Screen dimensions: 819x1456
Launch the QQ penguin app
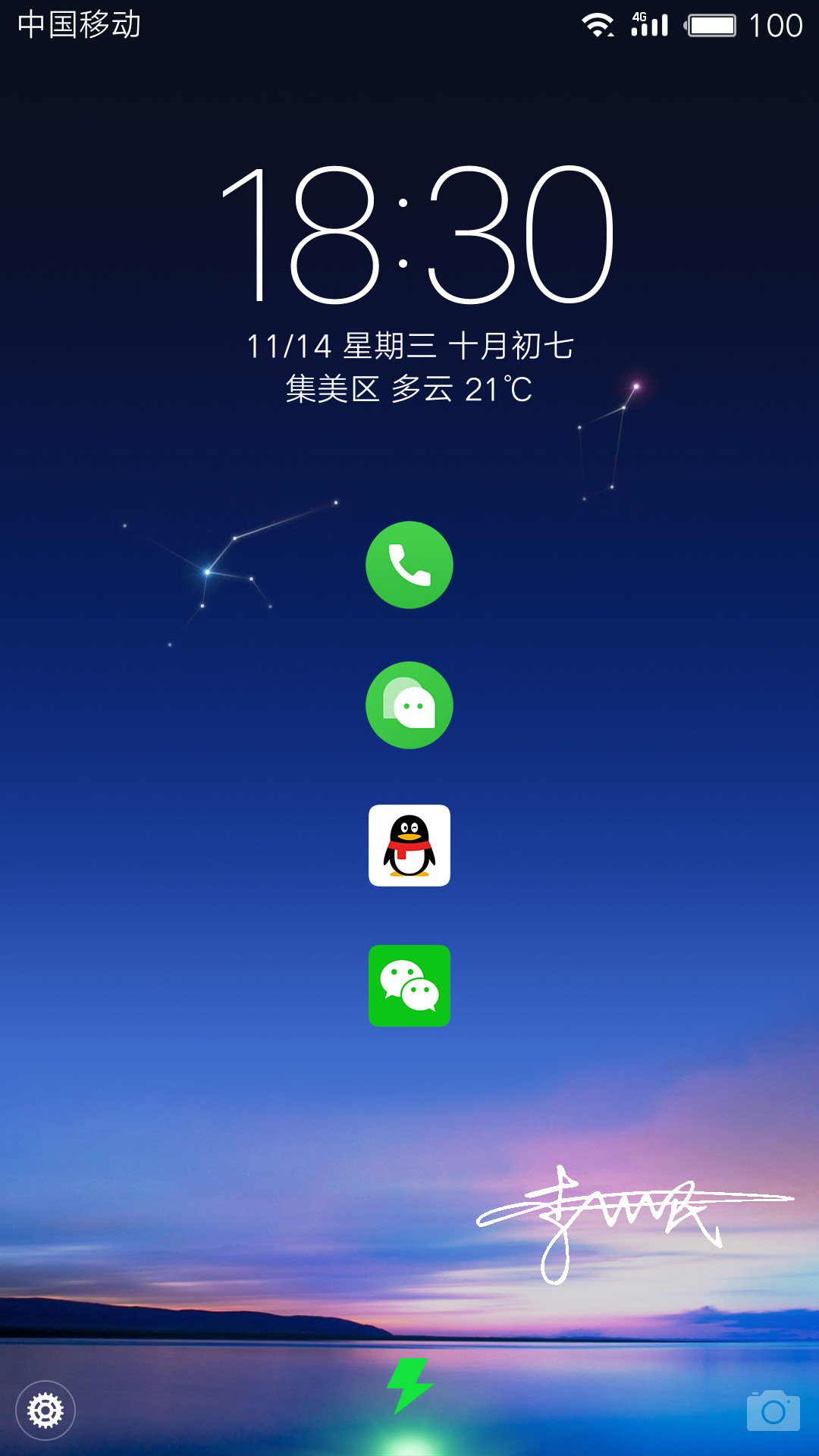point(409,846)
